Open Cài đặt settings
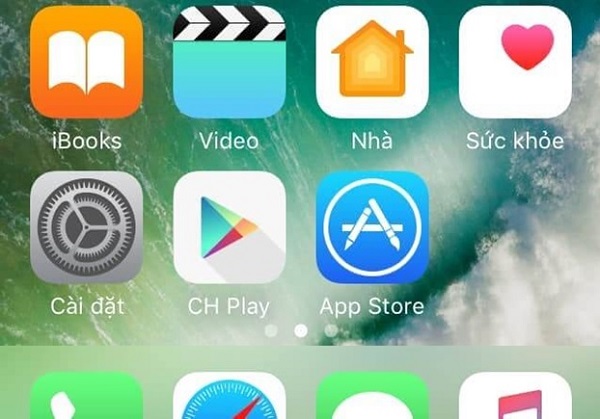 [87, 227]
